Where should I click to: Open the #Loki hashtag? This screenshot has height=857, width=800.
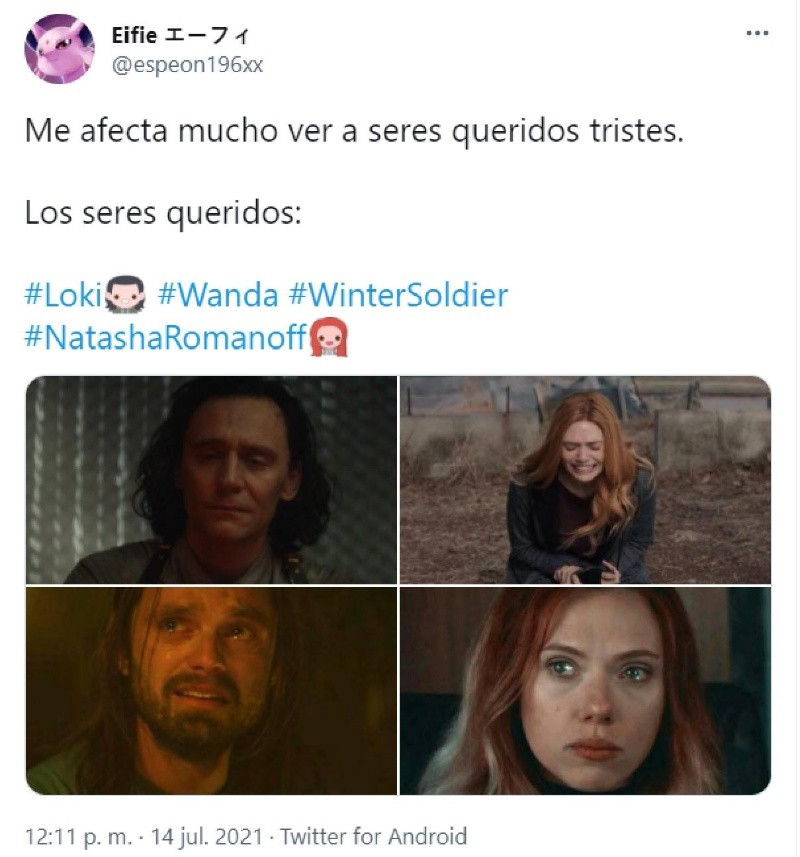pyautogui.click(x=64, y=295)
